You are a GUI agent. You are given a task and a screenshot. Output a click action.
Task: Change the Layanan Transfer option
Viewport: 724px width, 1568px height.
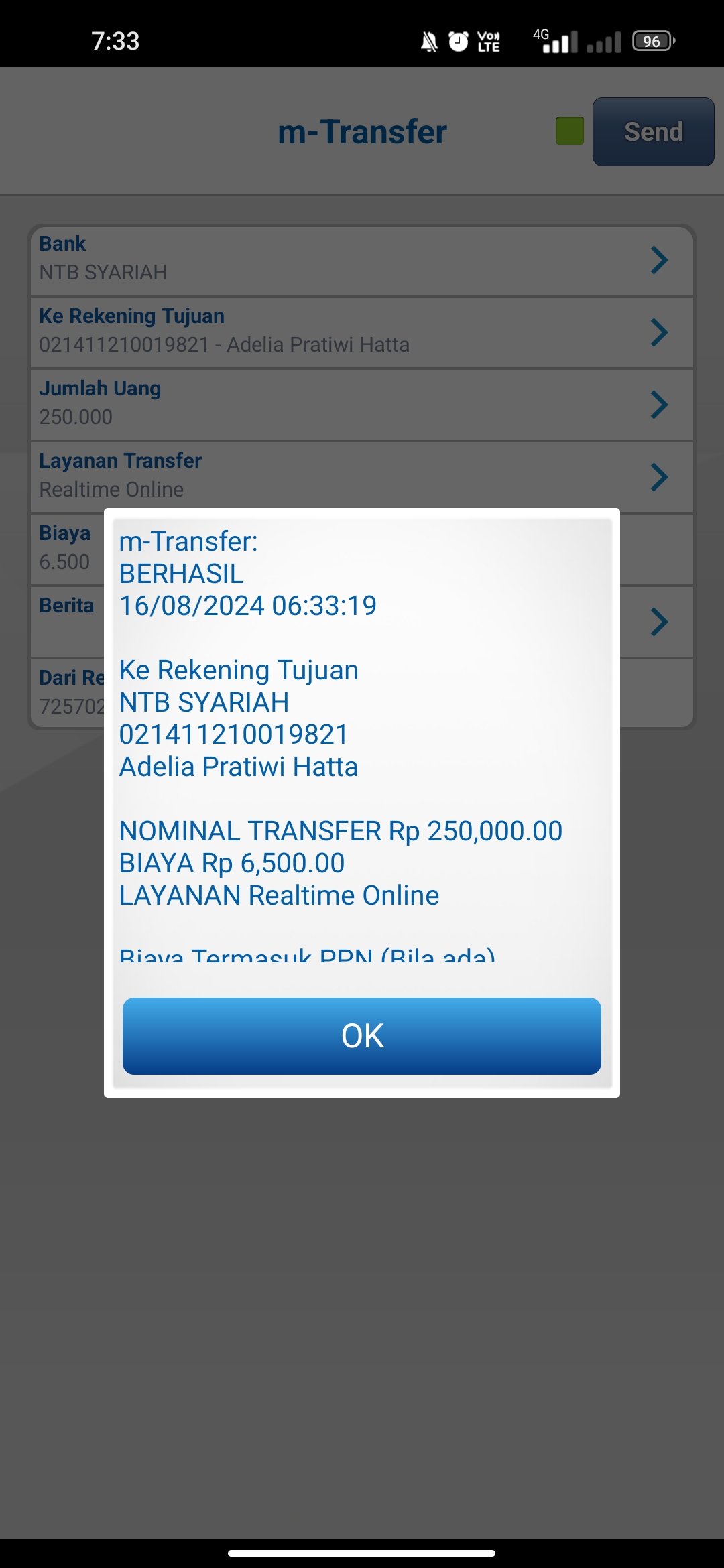coord(361,477)
